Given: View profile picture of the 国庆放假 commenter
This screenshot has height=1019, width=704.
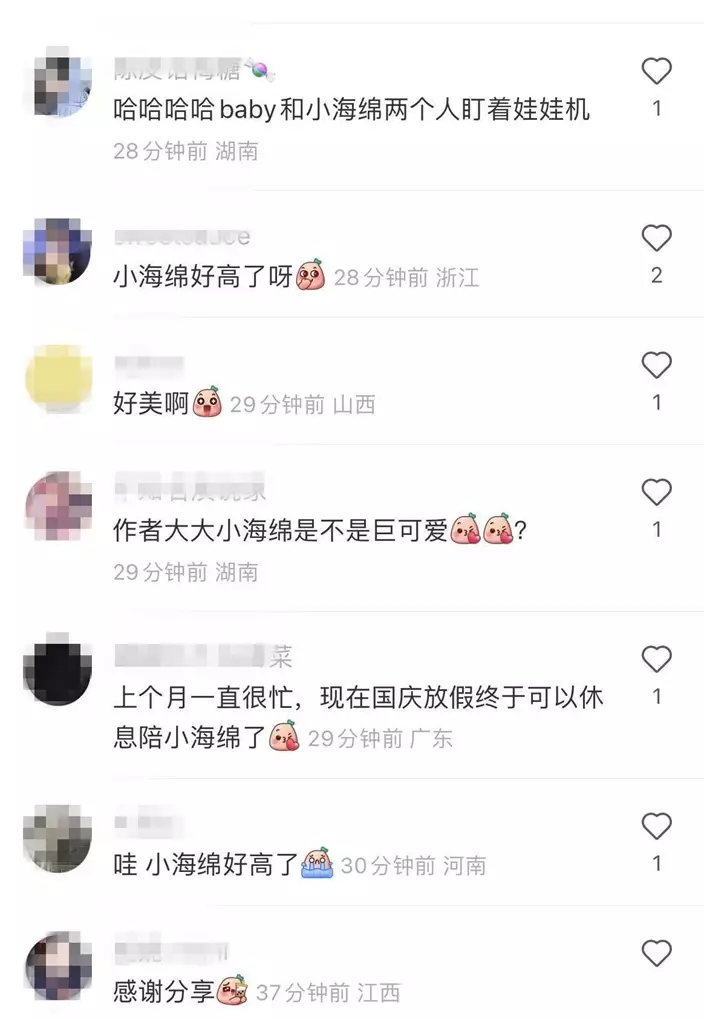Looking at the screenshot, I should pyautogui.click(x=58, y=673).
